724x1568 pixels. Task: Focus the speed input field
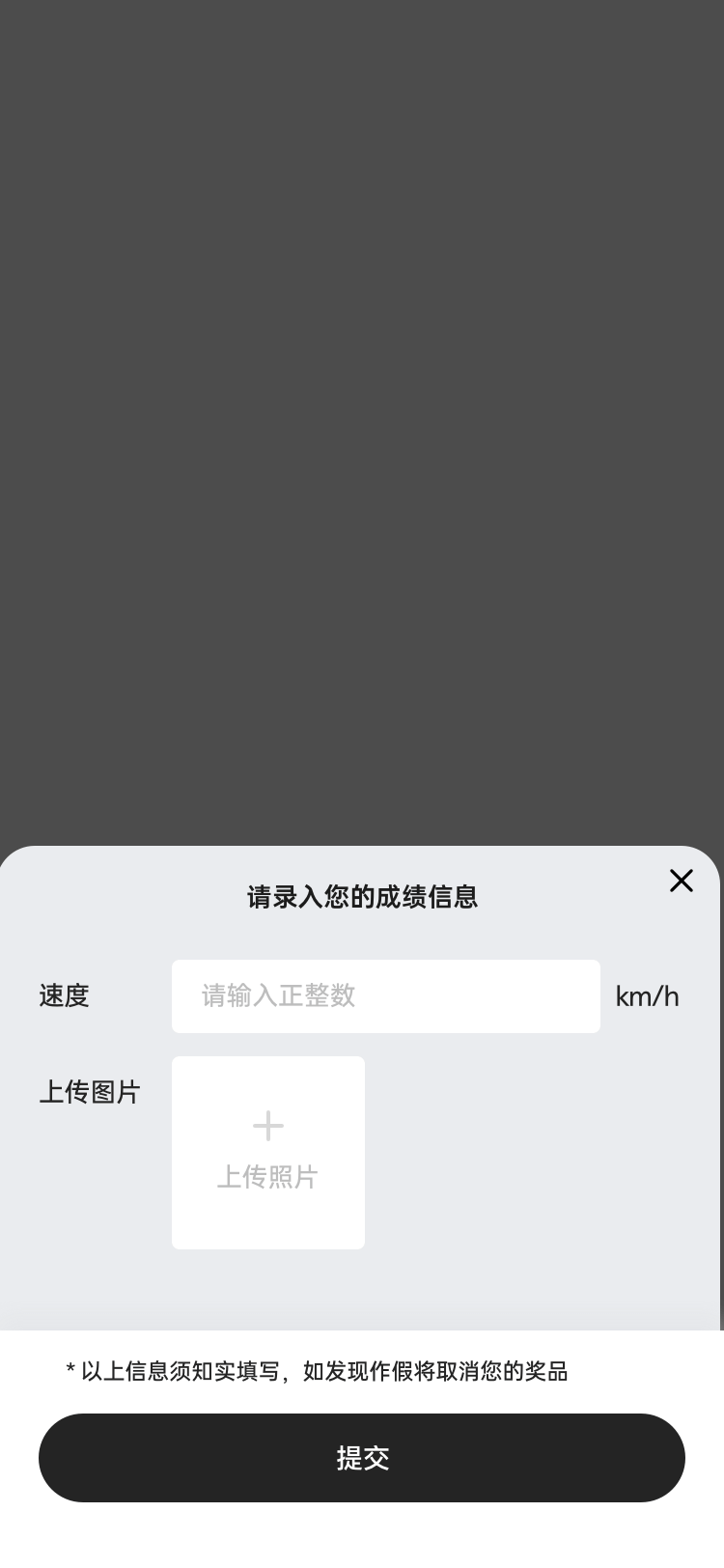[x=385, y=996]
